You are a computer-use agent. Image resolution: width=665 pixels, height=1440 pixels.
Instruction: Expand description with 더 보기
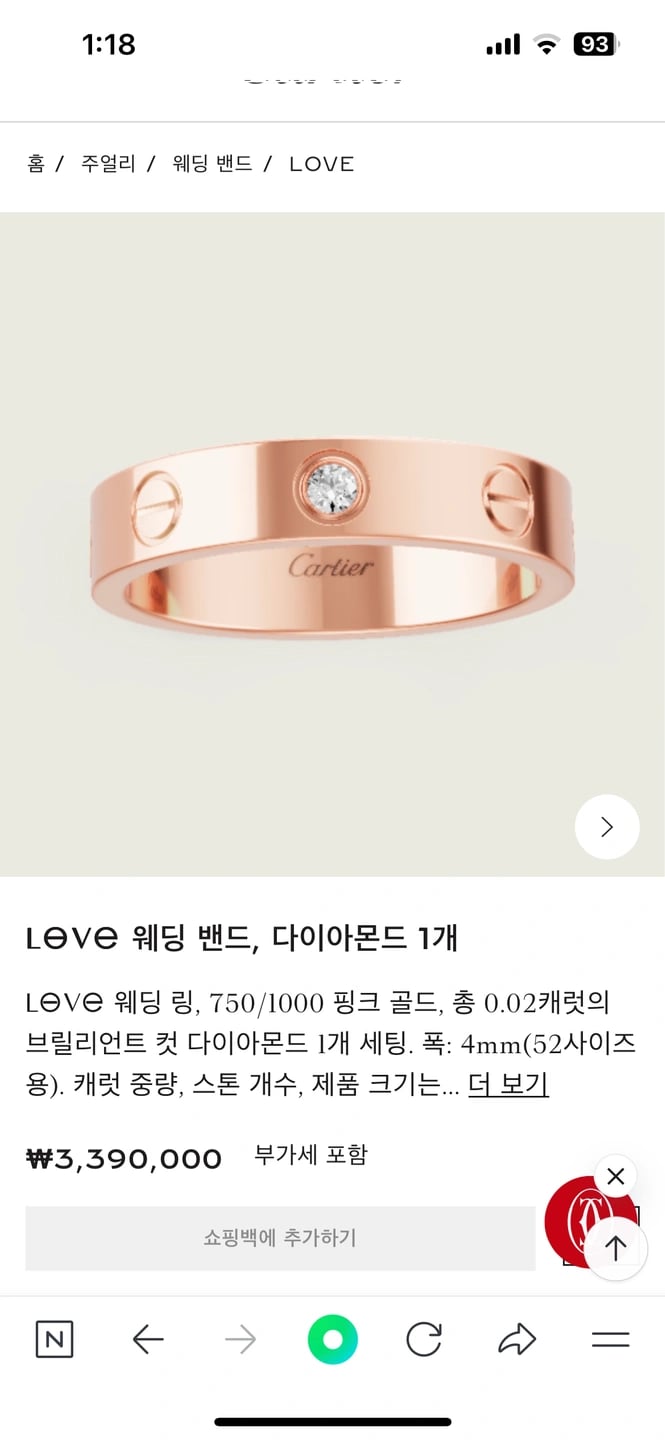point(508,1084)
